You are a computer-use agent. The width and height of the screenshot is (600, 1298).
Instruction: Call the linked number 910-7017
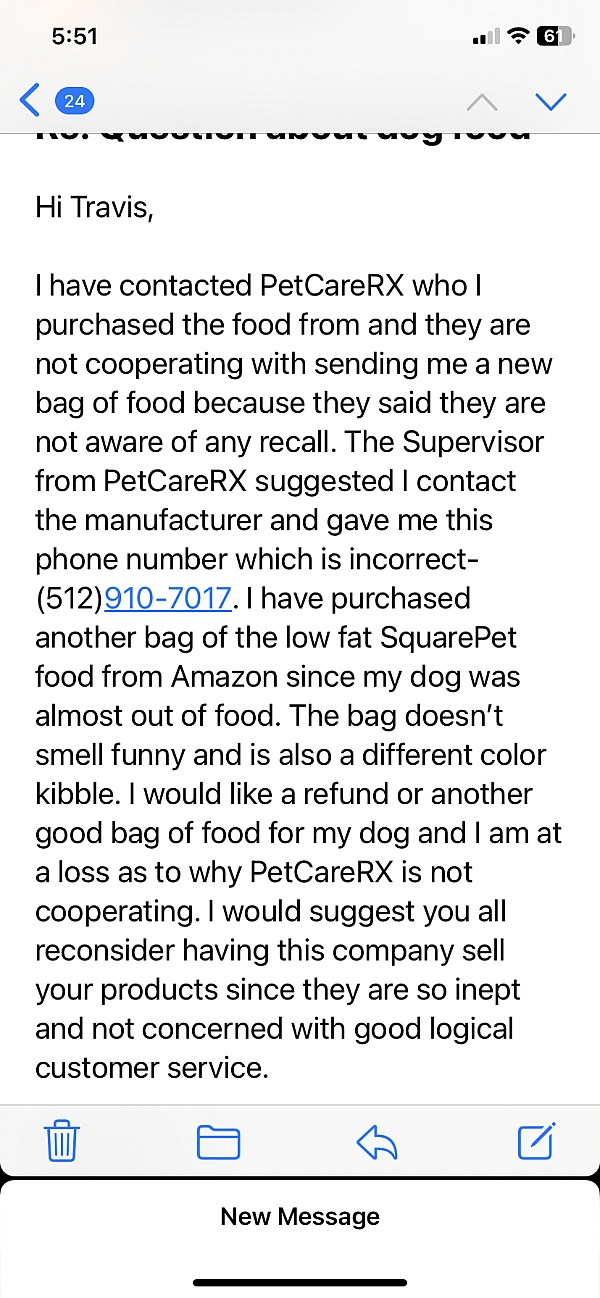click(x=168, y=598)
